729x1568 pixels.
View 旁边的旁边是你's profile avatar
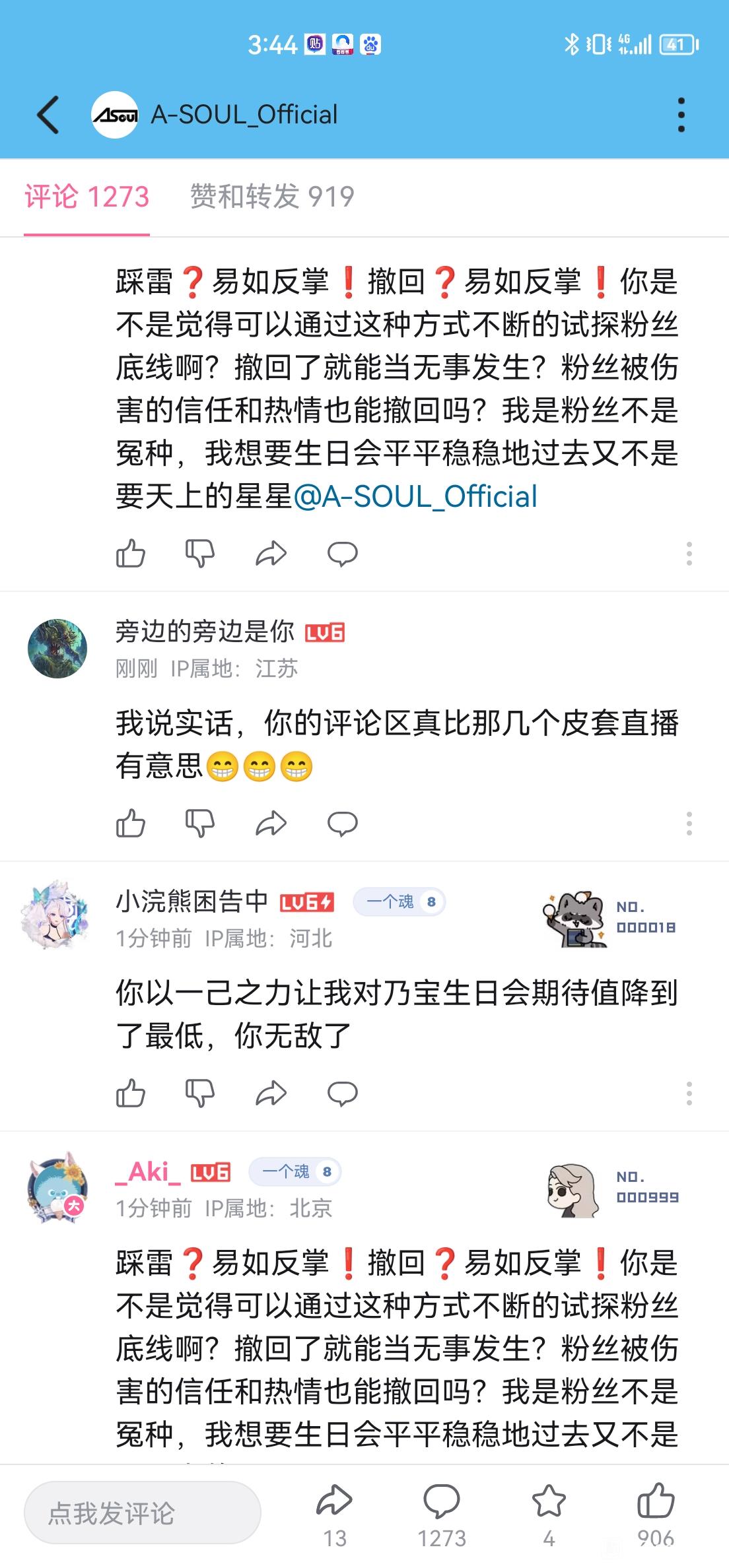click(57, 648)
